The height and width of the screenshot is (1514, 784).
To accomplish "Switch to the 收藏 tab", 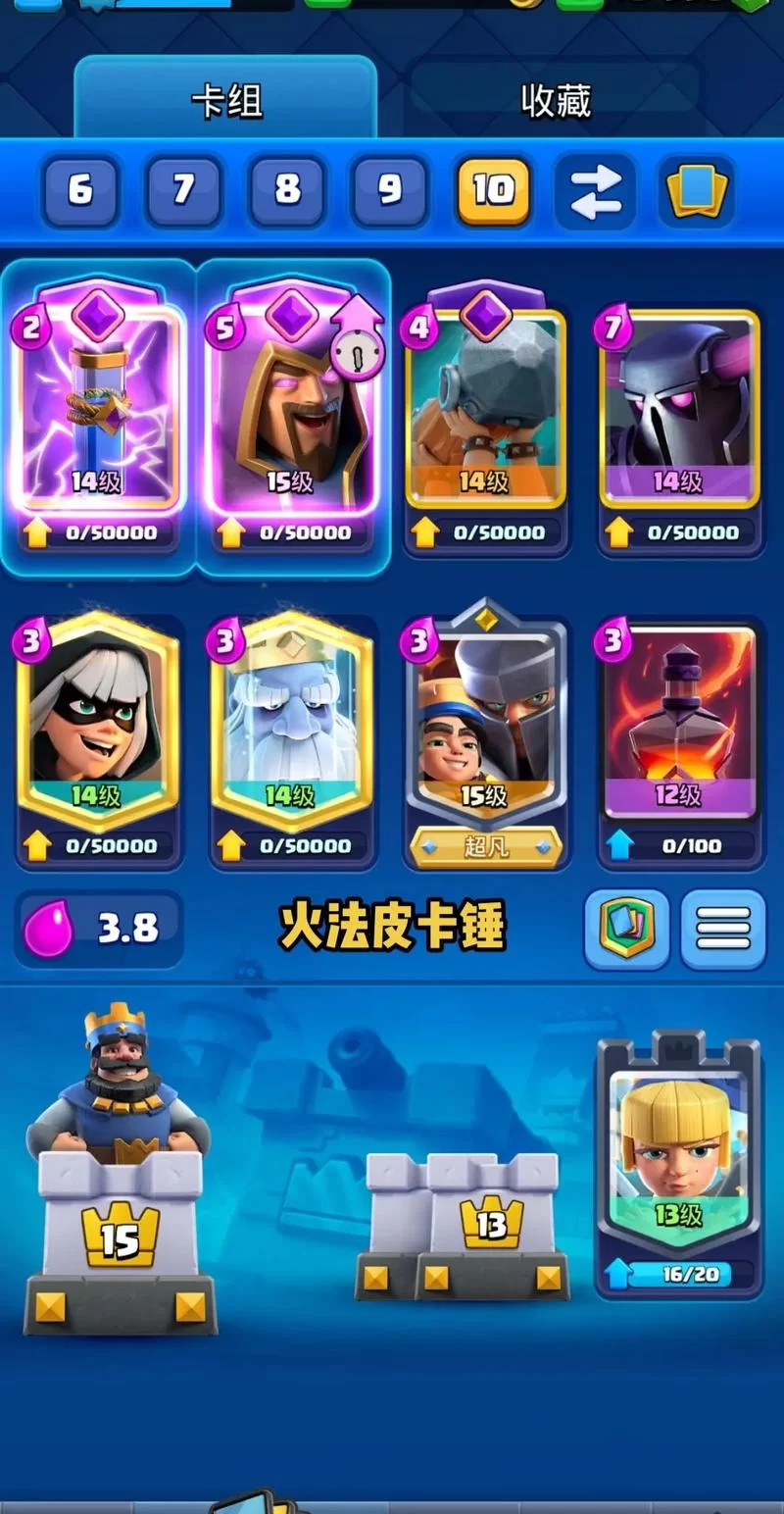I will click(x=555, y=100).
